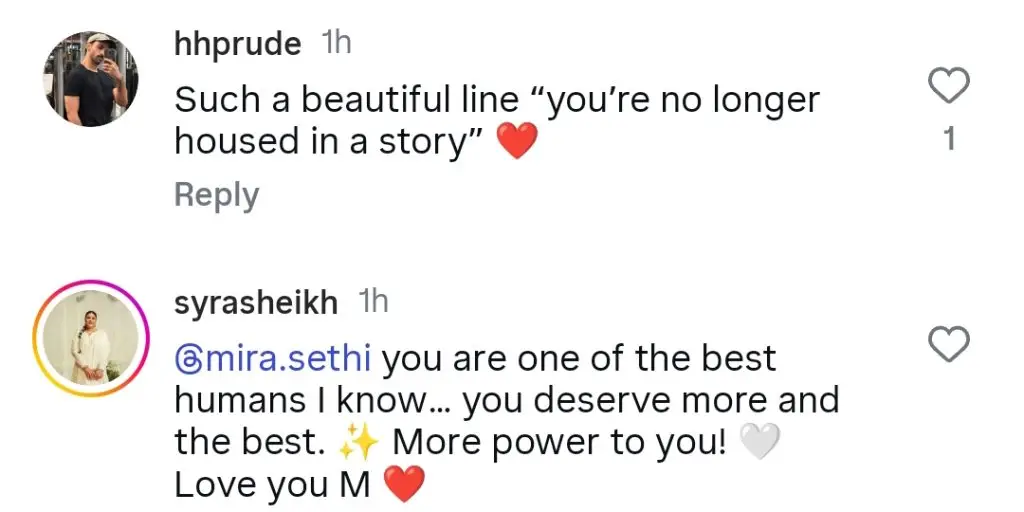The height and width of the screenshot is (512, 1024).
Task: Open hhprude username profile
Action: coord(237,44)
